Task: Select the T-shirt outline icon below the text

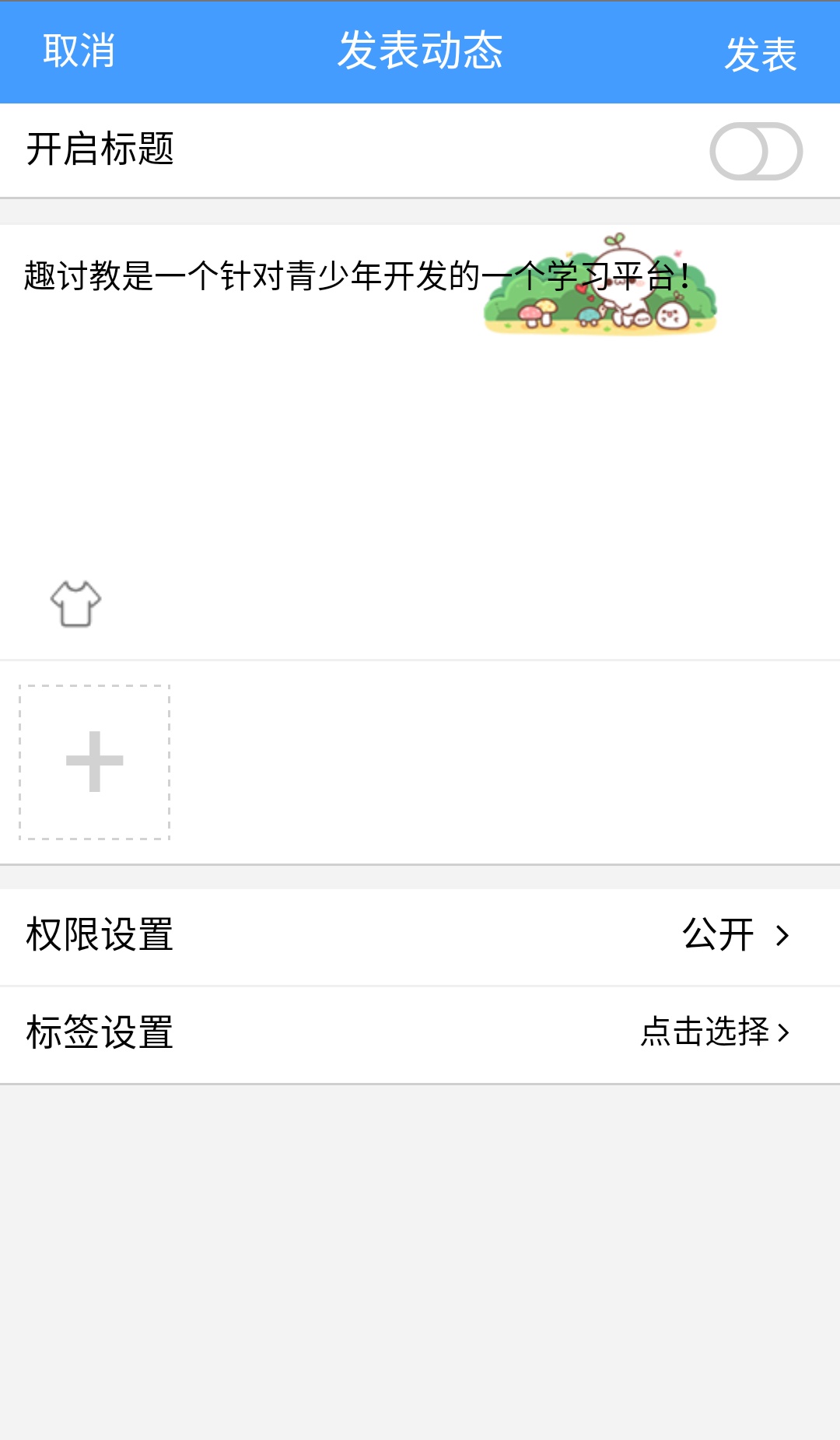Action: click(76, 604)
